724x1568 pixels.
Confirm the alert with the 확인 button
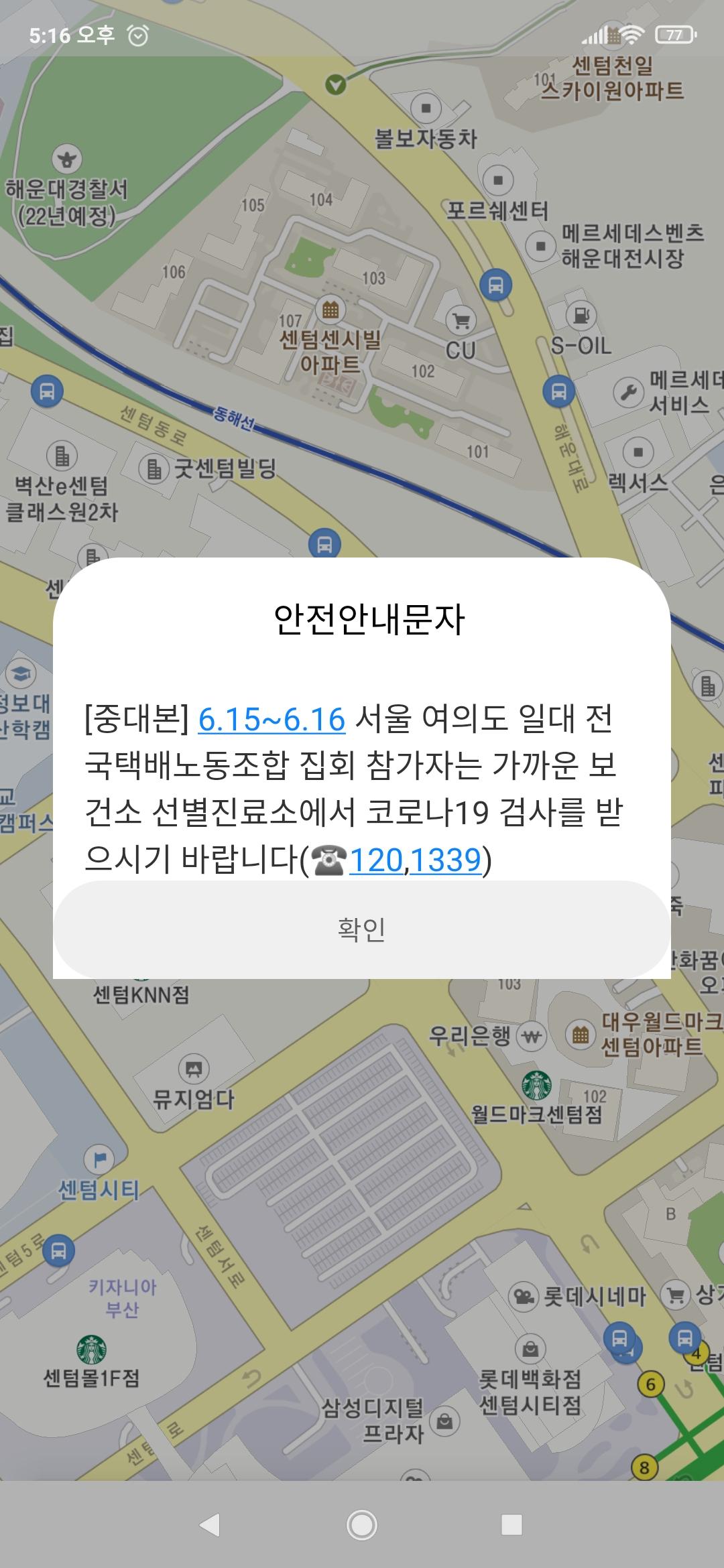click(x=362, y=929)
